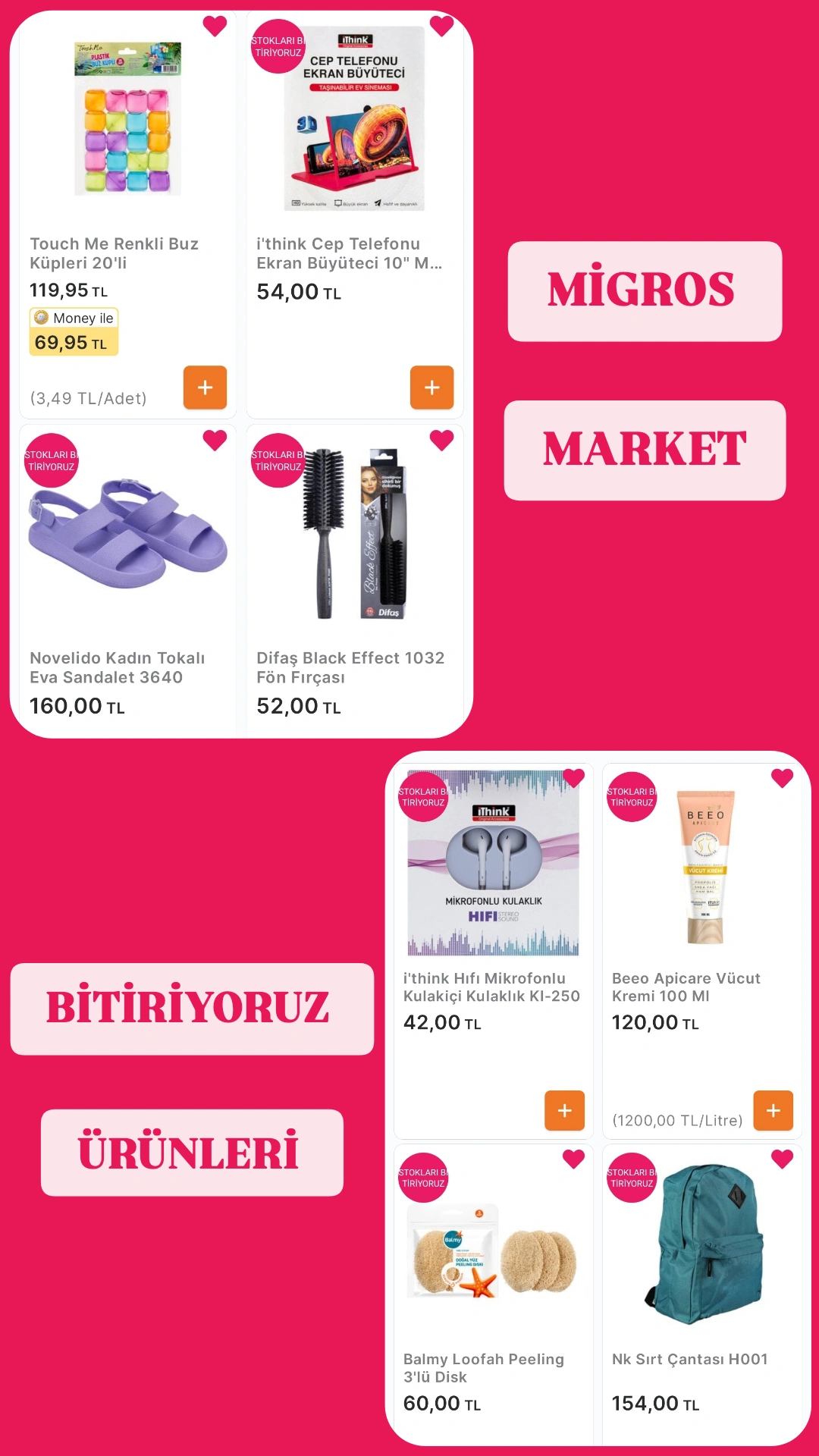Unfavorite the Nk Sırt Çantası H001
The height and width of the screenshot is (1456, 819).
tap(782, 1157)
